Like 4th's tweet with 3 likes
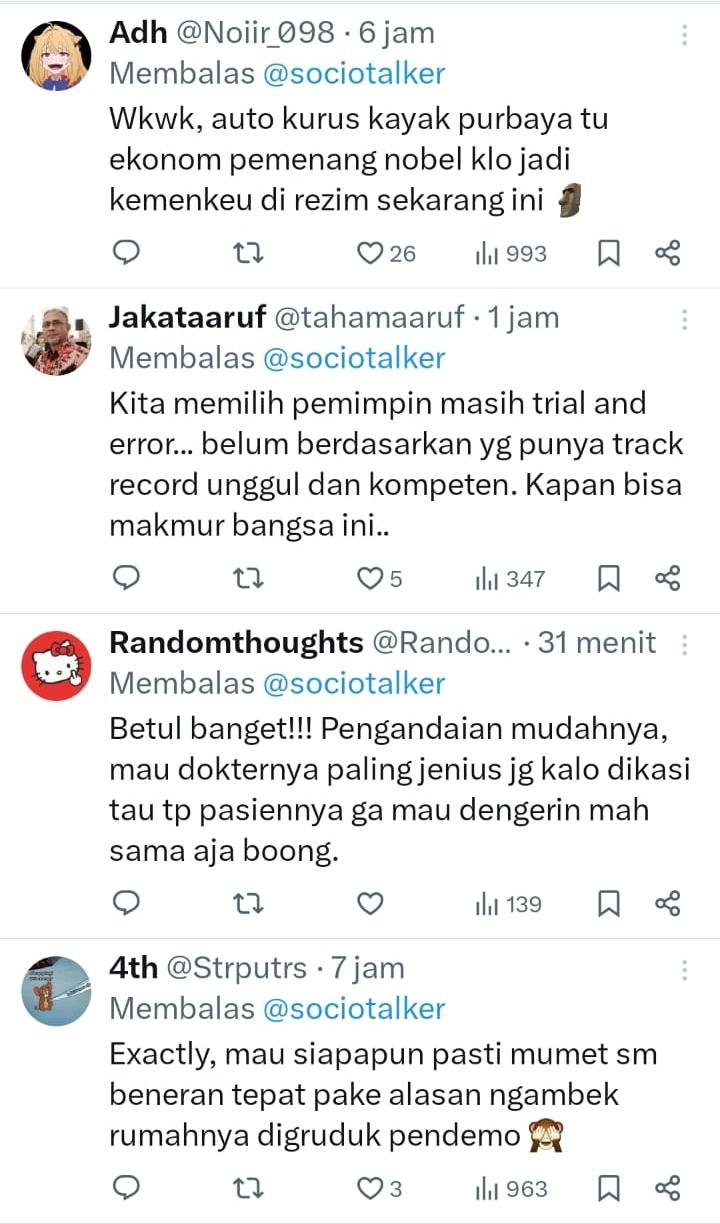Viewport: 720px width, 1224px height. [x=371, y=1188]
